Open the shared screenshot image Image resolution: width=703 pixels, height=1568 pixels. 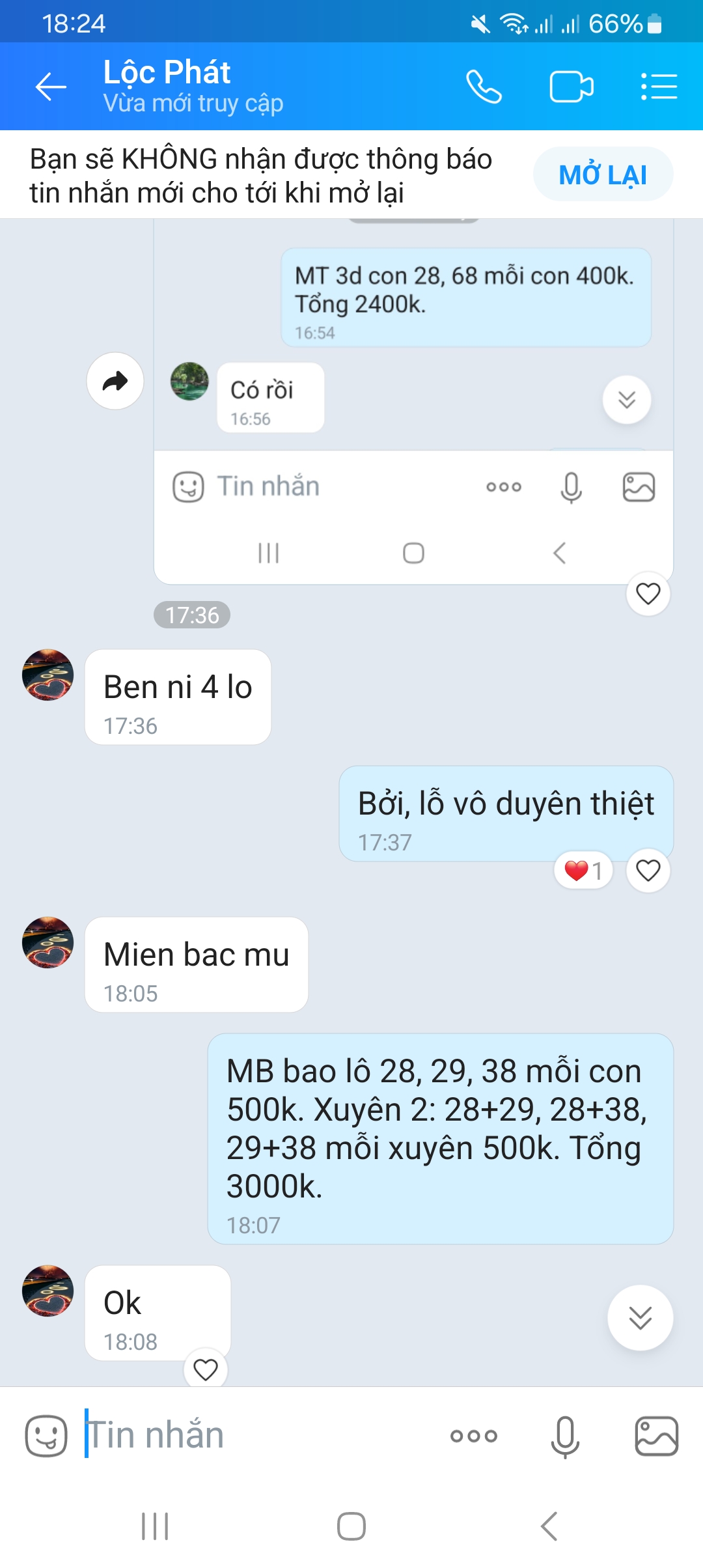point(413,401)
